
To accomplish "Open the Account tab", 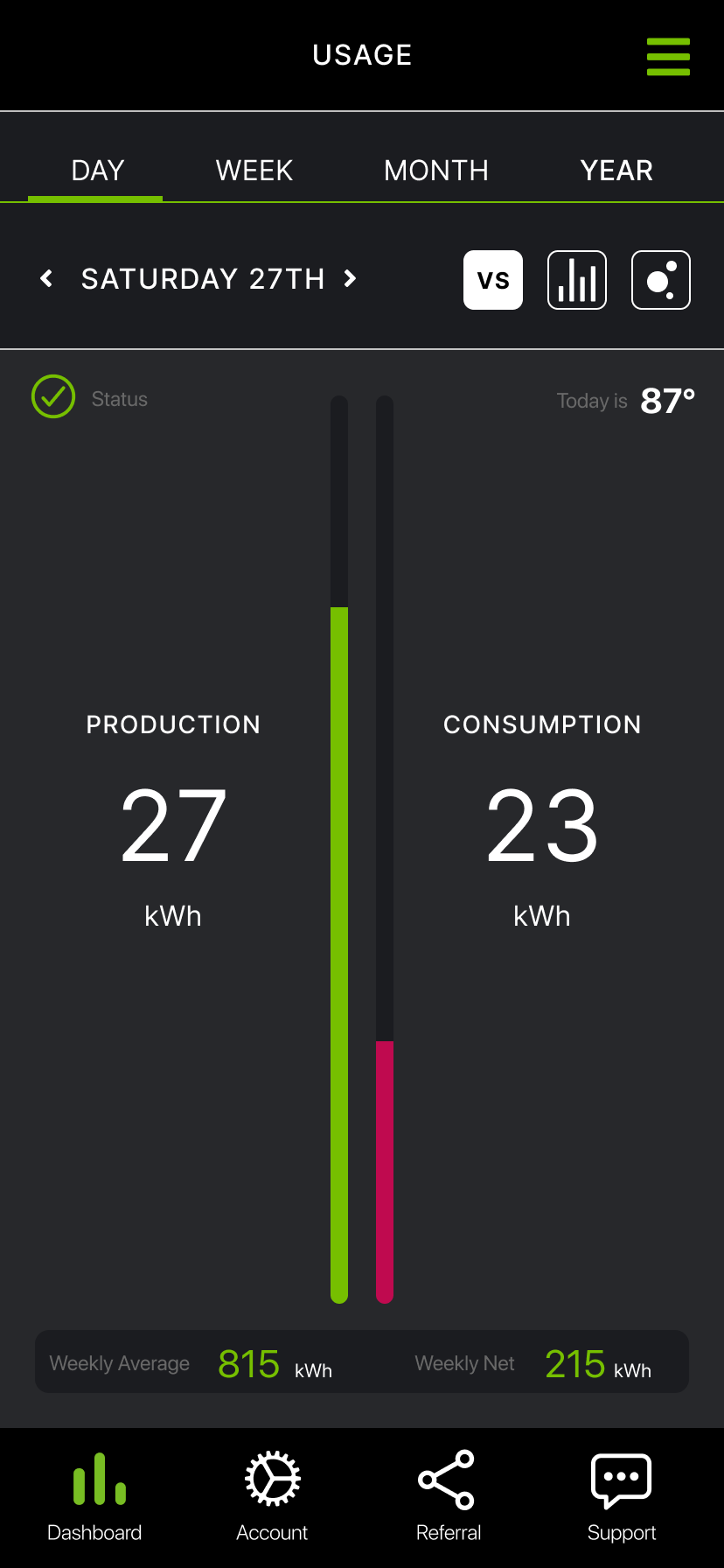I will tap(272, 1496).
